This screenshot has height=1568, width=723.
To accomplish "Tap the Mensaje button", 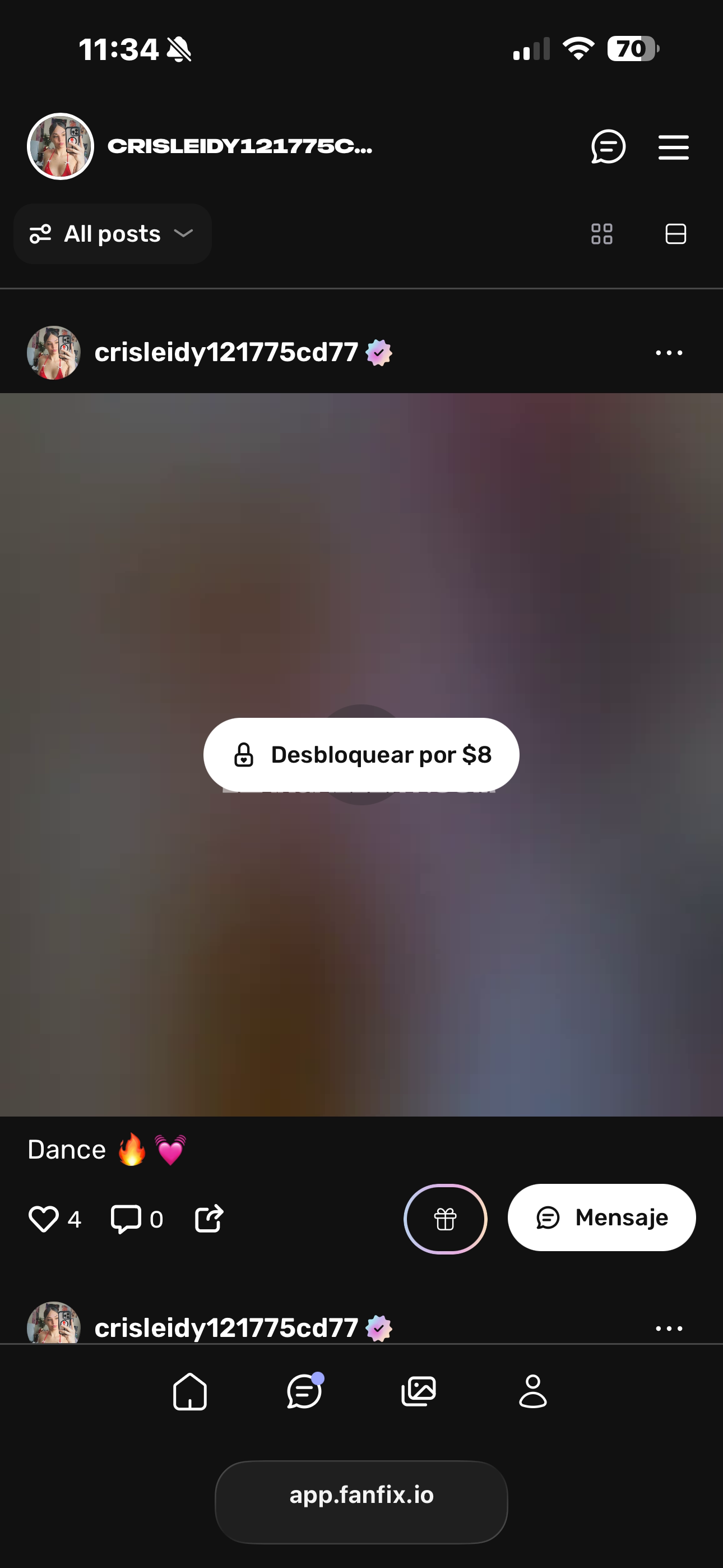I will click(601, 1217).
